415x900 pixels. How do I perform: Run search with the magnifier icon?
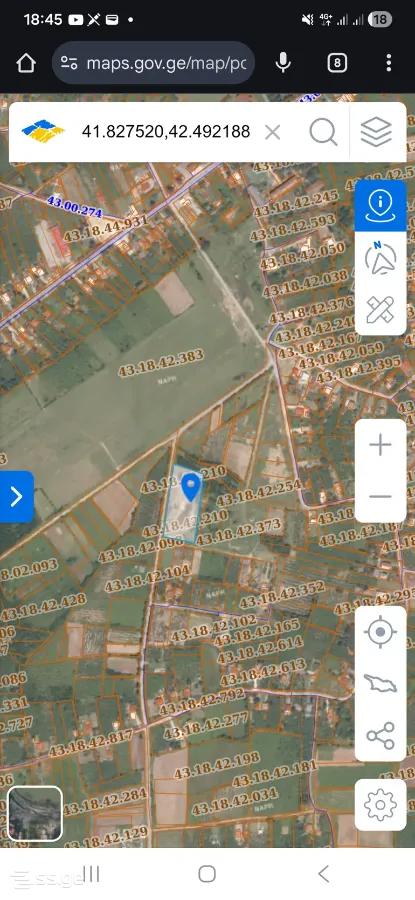(323, 133)
